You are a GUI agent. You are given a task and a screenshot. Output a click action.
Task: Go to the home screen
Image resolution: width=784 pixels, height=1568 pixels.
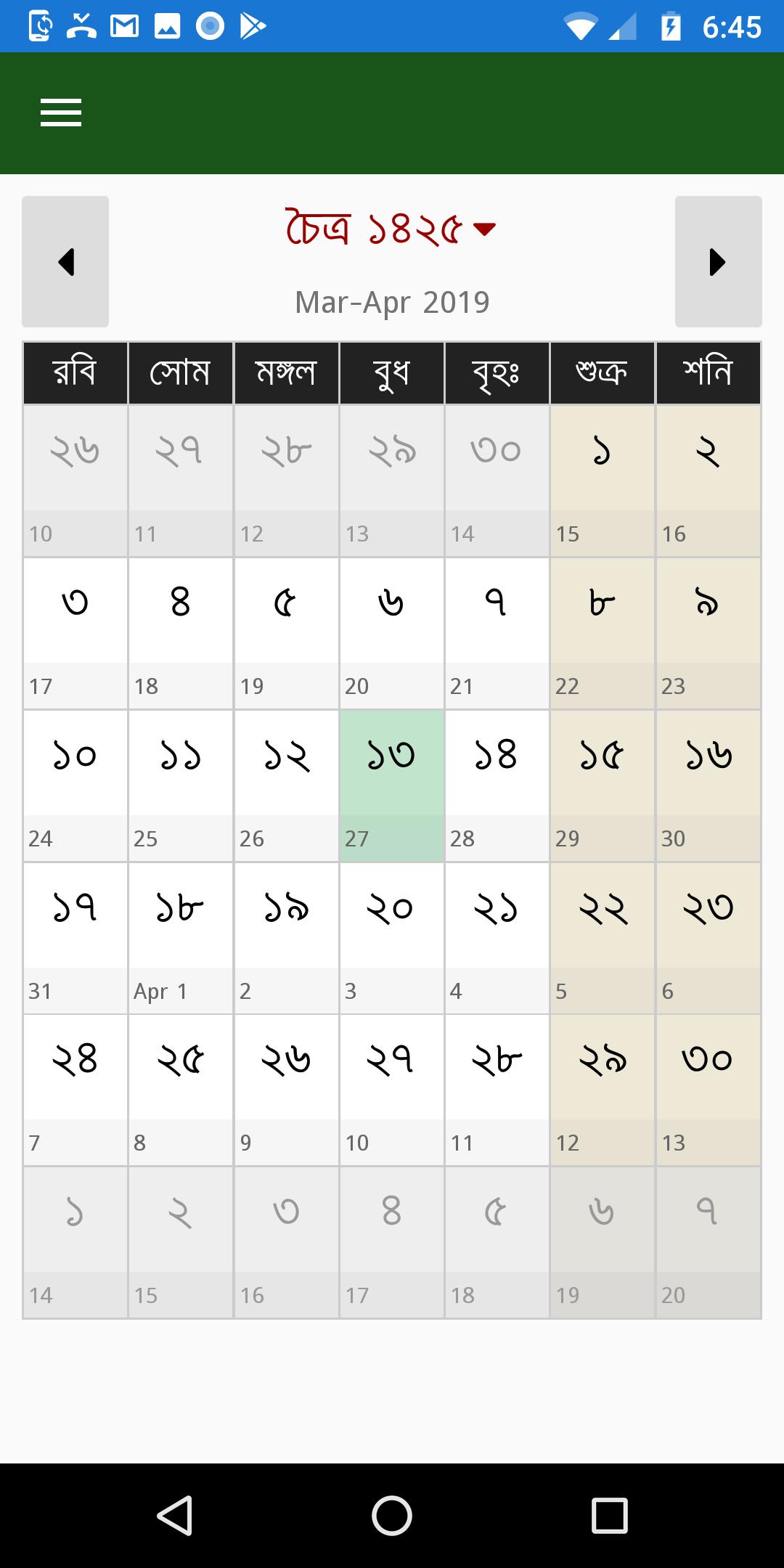392,1515
